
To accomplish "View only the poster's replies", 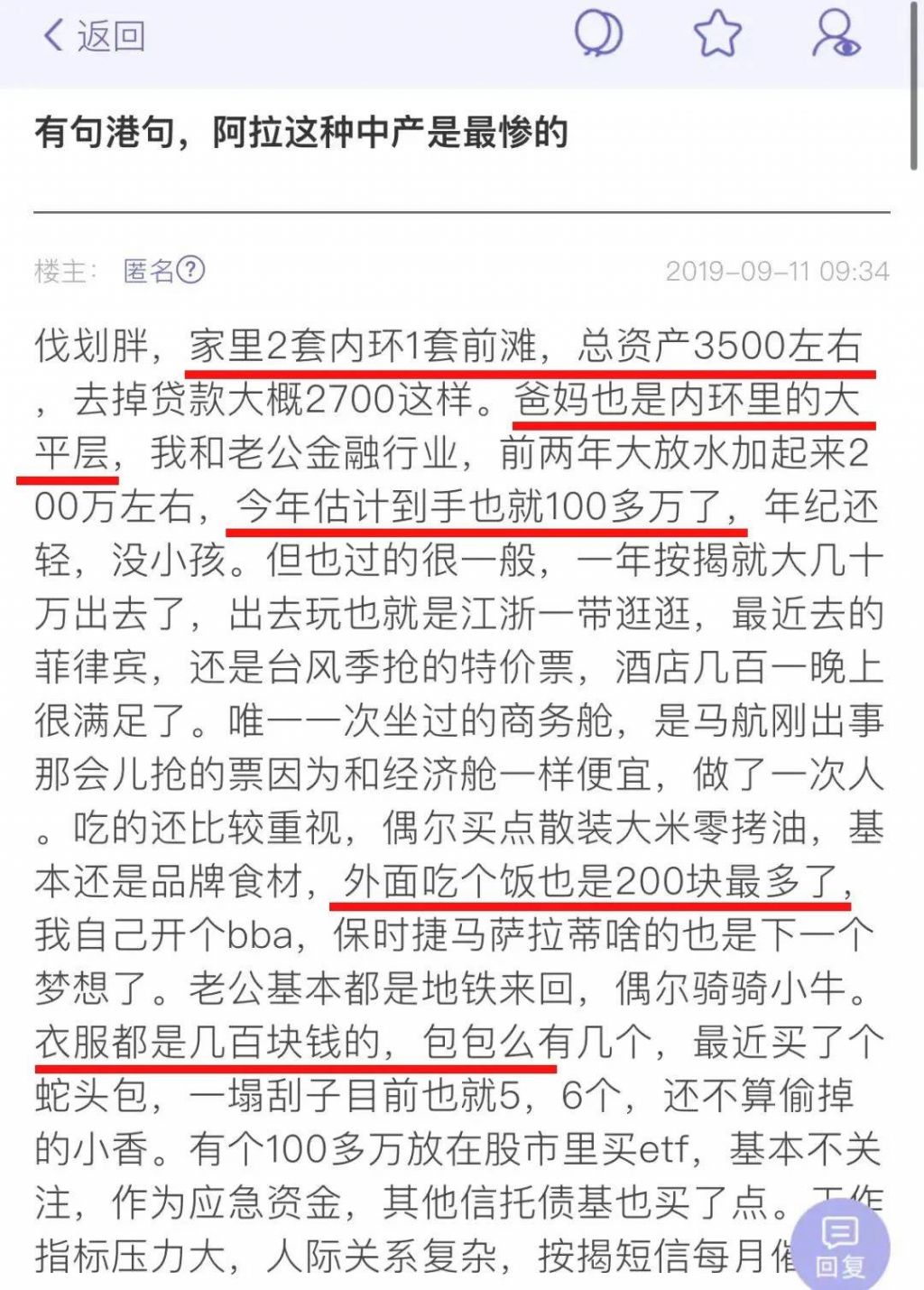I will coord(836,34).
